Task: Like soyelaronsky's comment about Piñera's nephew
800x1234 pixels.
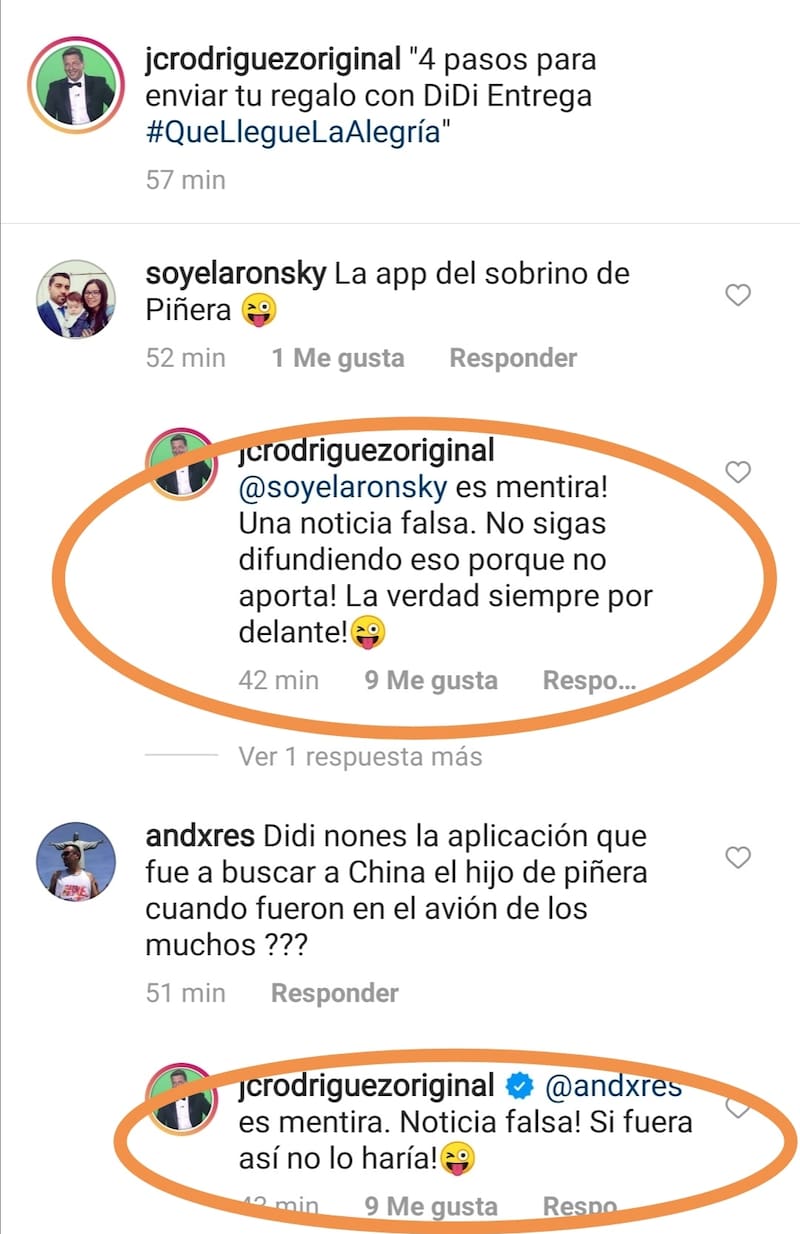Action: tap(738, 294)
